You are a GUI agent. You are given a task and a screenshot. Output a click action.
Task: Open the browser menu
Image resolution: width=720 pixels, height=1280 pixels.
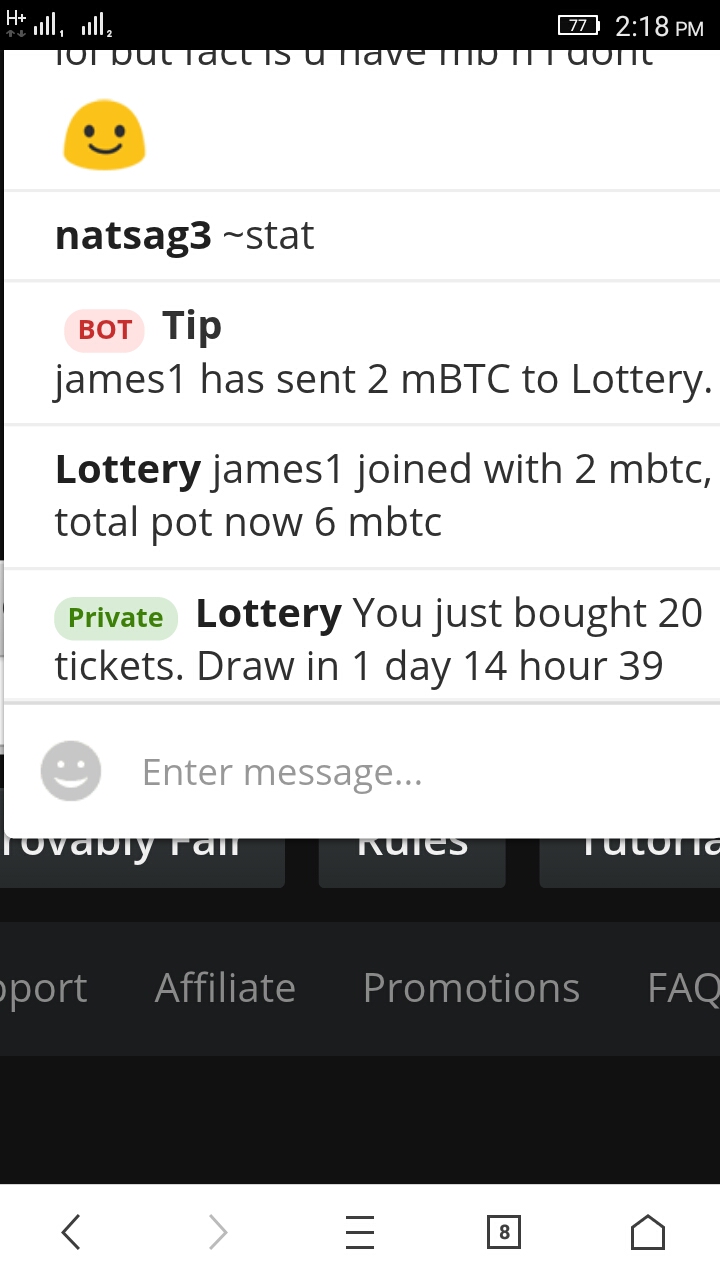click(360, 1233)
